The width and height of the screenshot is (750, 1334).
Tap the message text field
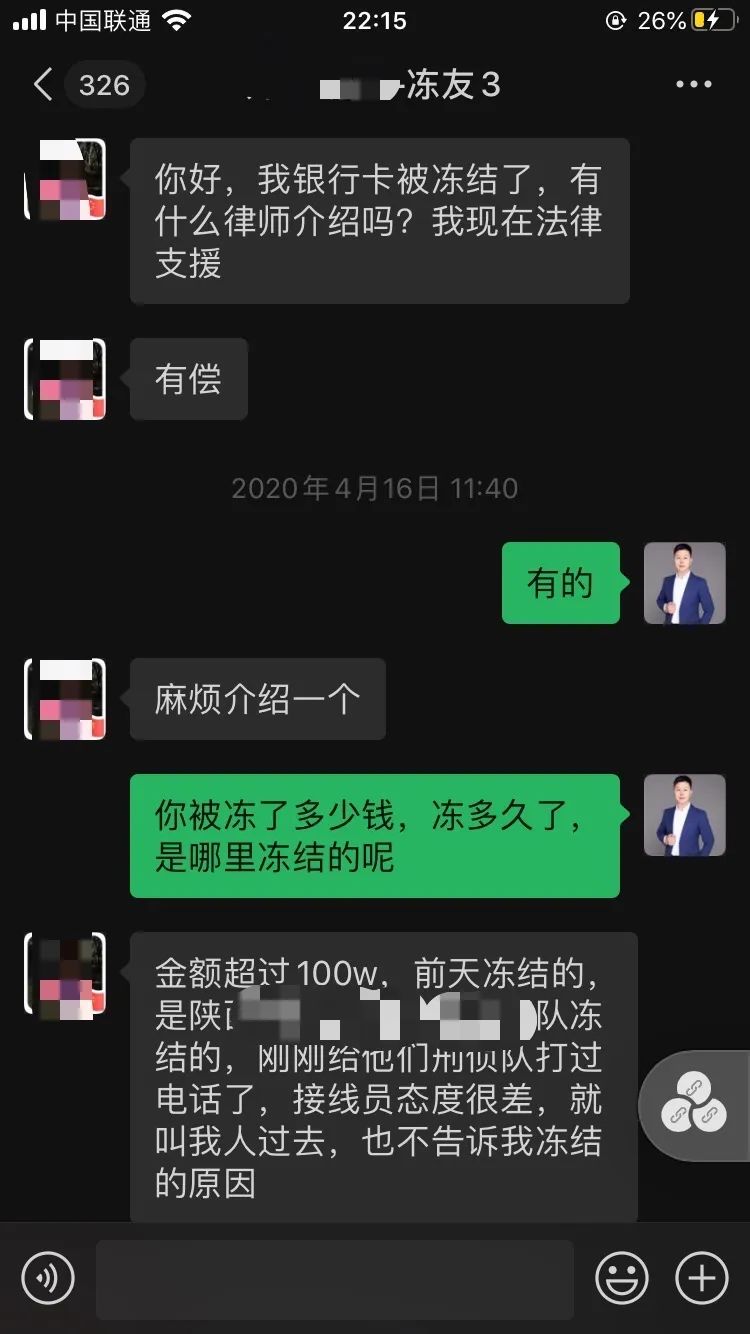click(x=334, y=1278)
